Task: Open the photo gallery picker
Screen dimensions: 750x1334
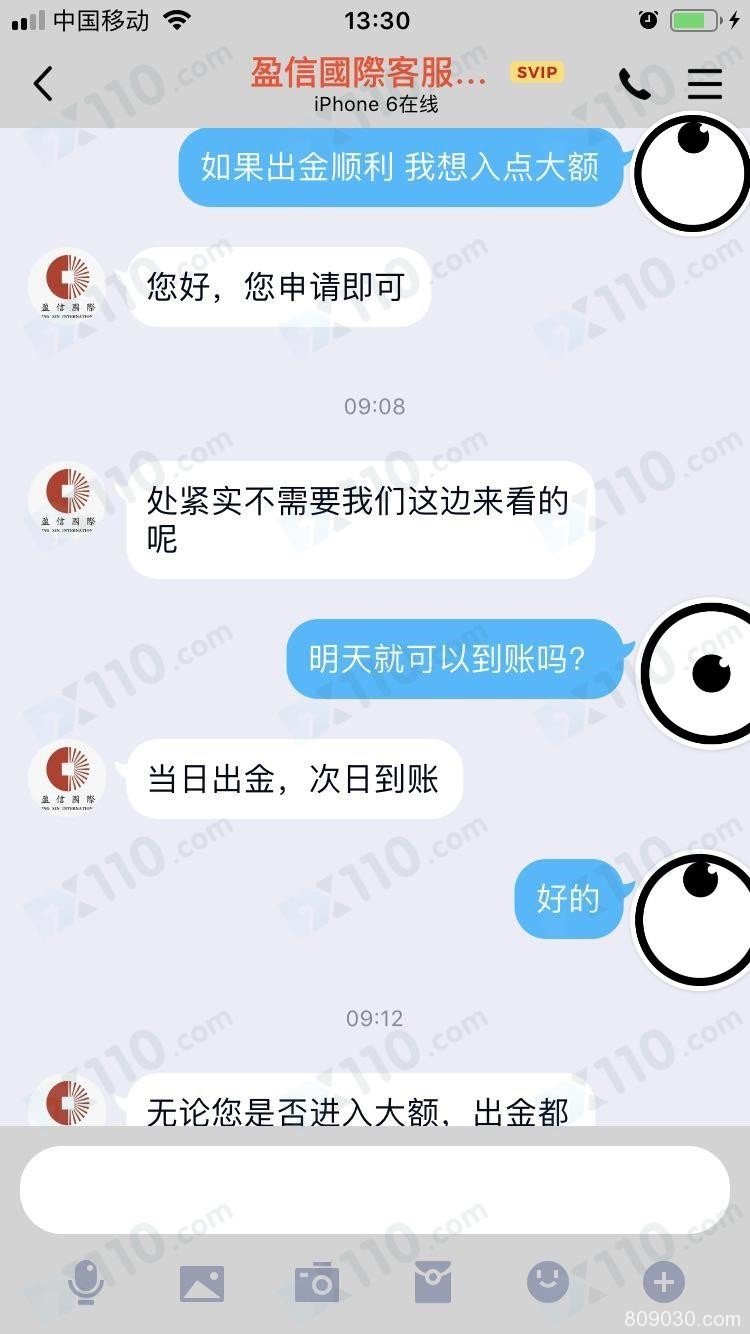Action: coord(202,1283)
